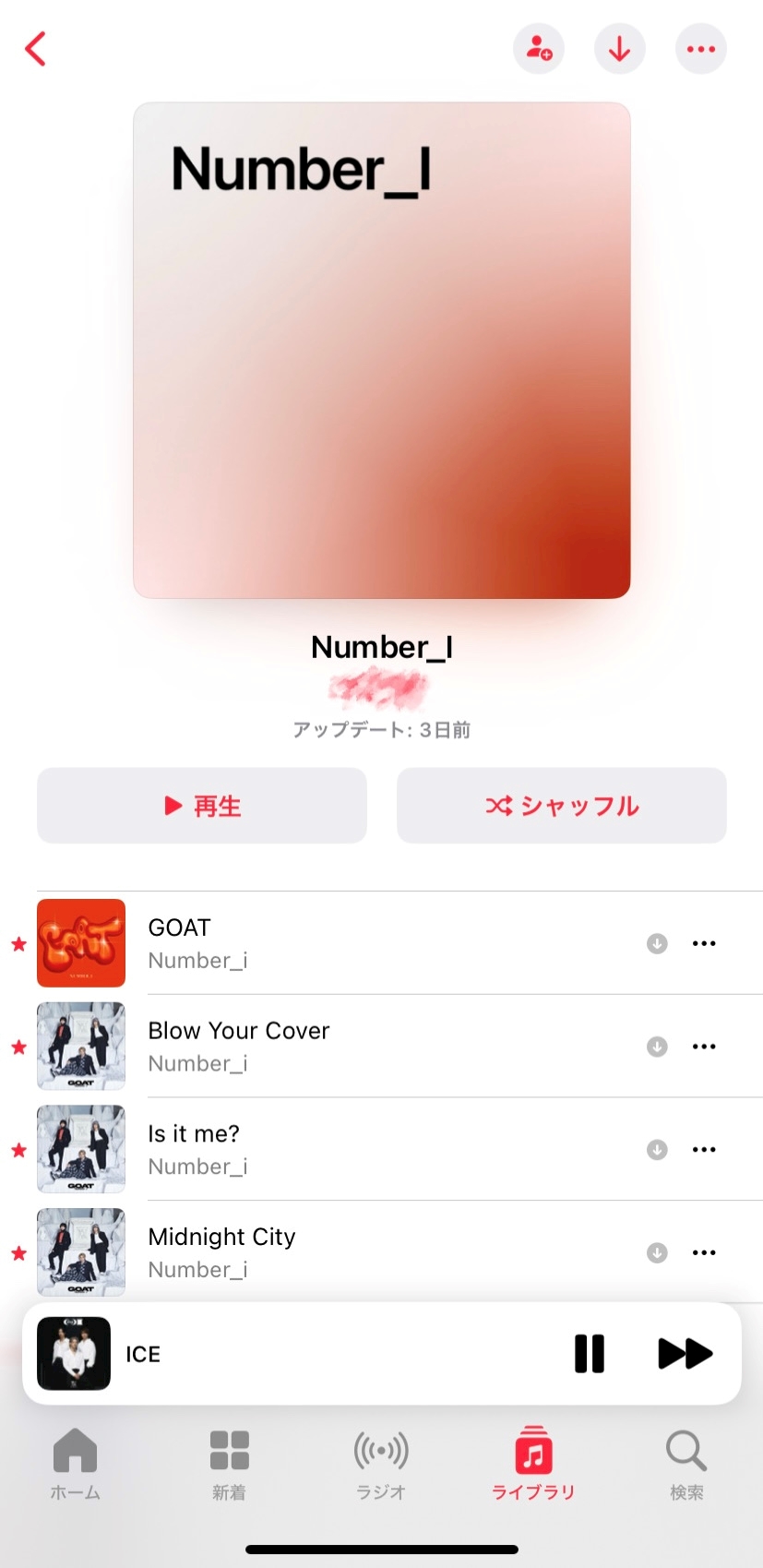Viewport: 763px width, 1568px height.
Task: Switch to the 新着 tab
Action: pyautogui.click(x=229, y=1465)
